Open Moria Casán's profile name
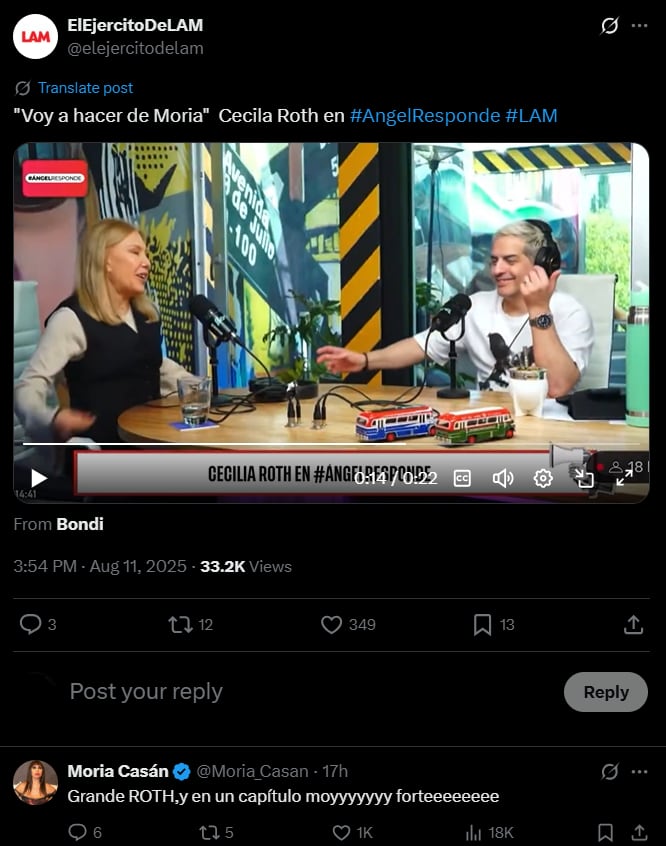 pos(118,771)
